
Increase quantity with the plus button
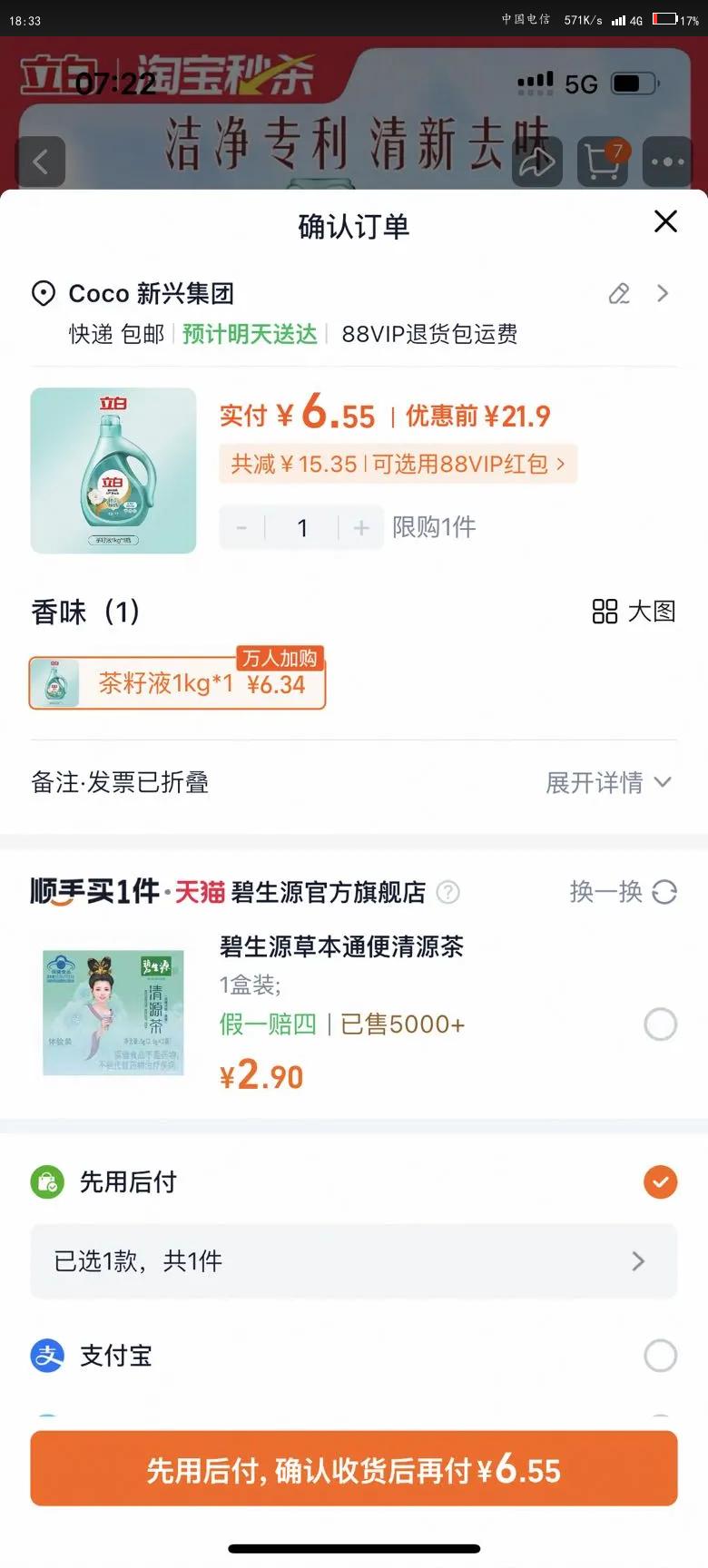point(361,528)
